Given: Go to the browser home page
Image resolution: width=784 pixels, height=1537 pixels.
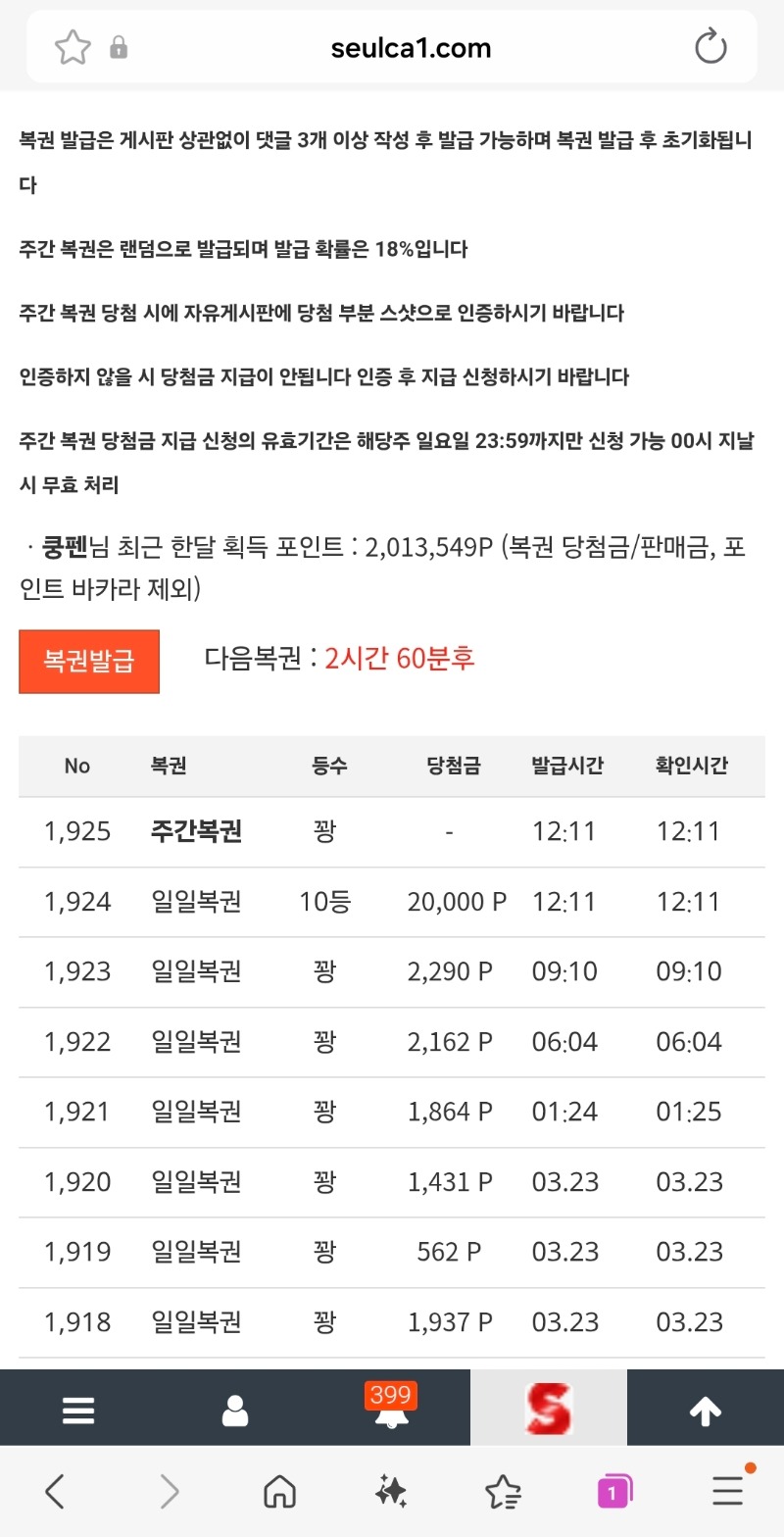Looking at the screenshot, I should click(280, 1492).
